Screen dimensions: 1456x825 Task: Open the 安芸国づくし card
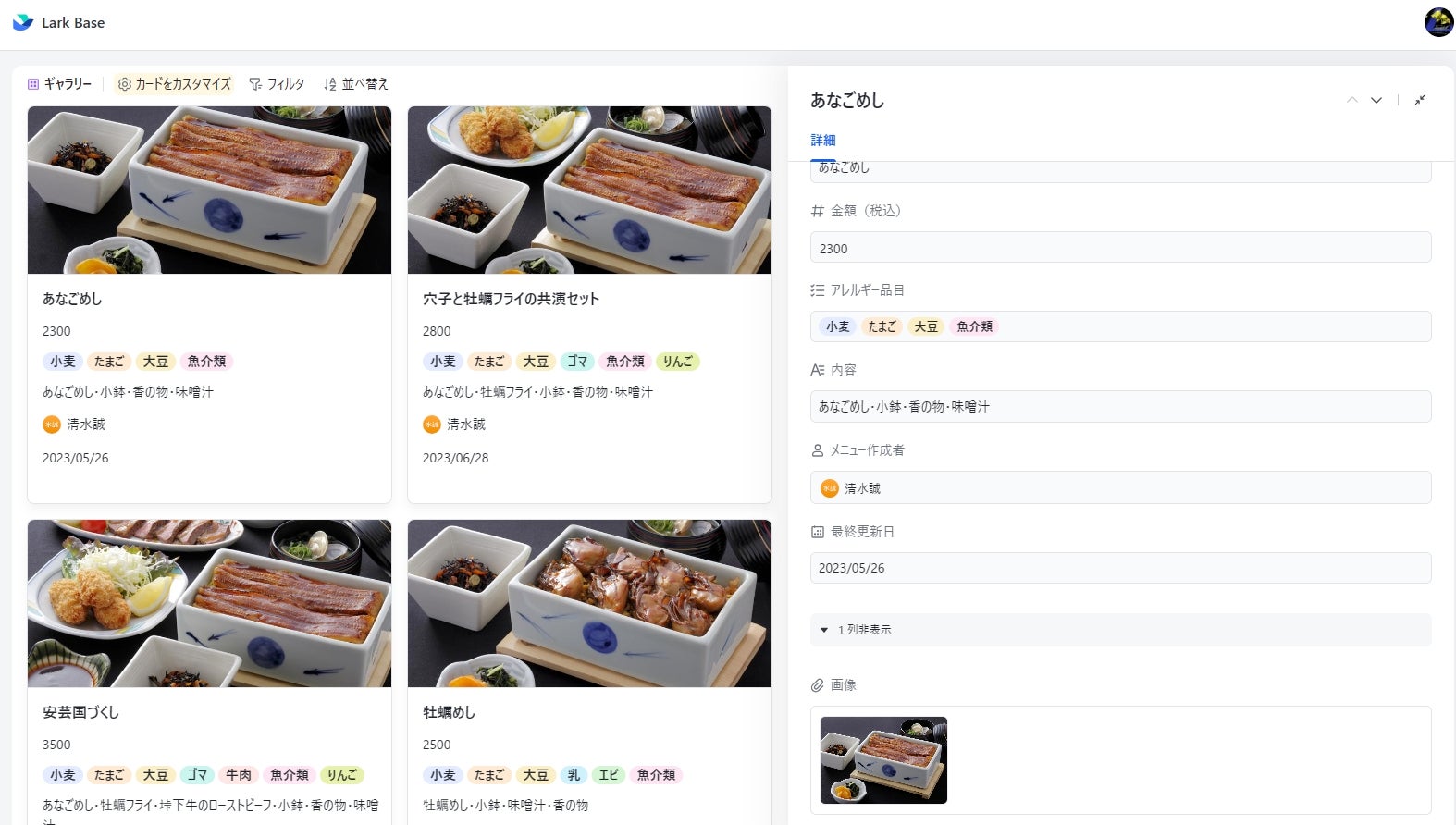pyautogui.click(x=209, y=671)
